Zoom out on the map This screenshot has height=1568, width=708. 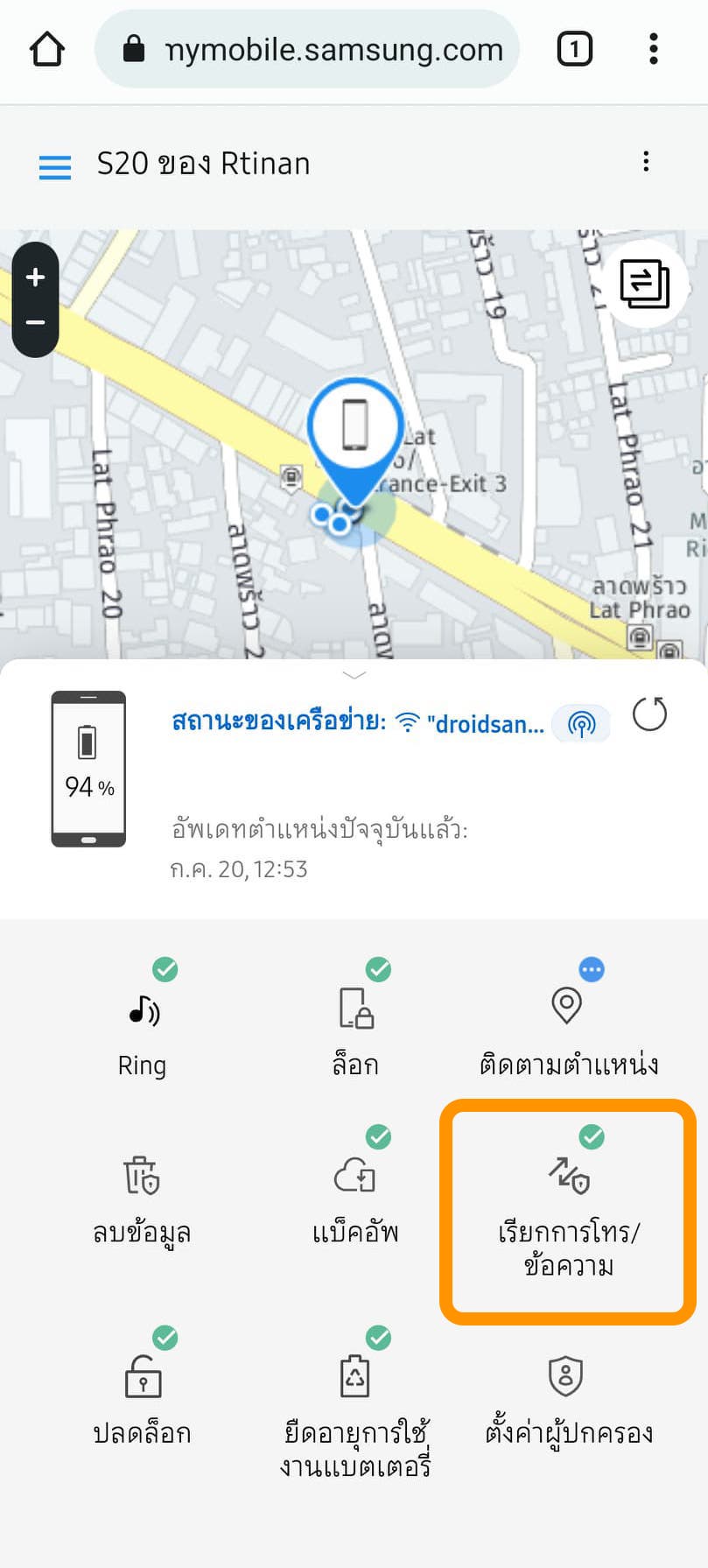(35, 323)
